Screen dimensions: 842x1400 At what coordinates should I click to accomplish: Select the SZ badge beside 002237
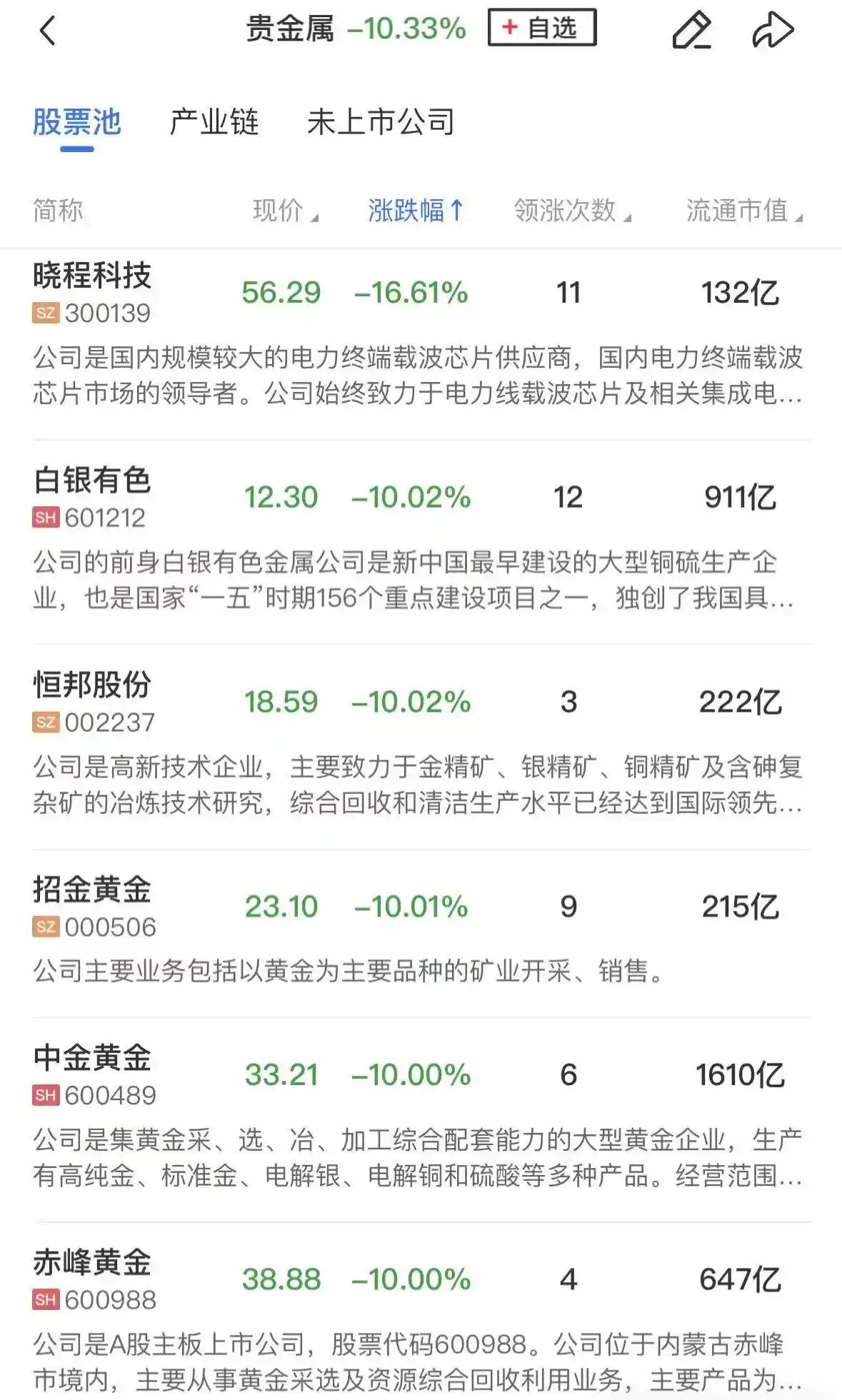click(44, 721)
